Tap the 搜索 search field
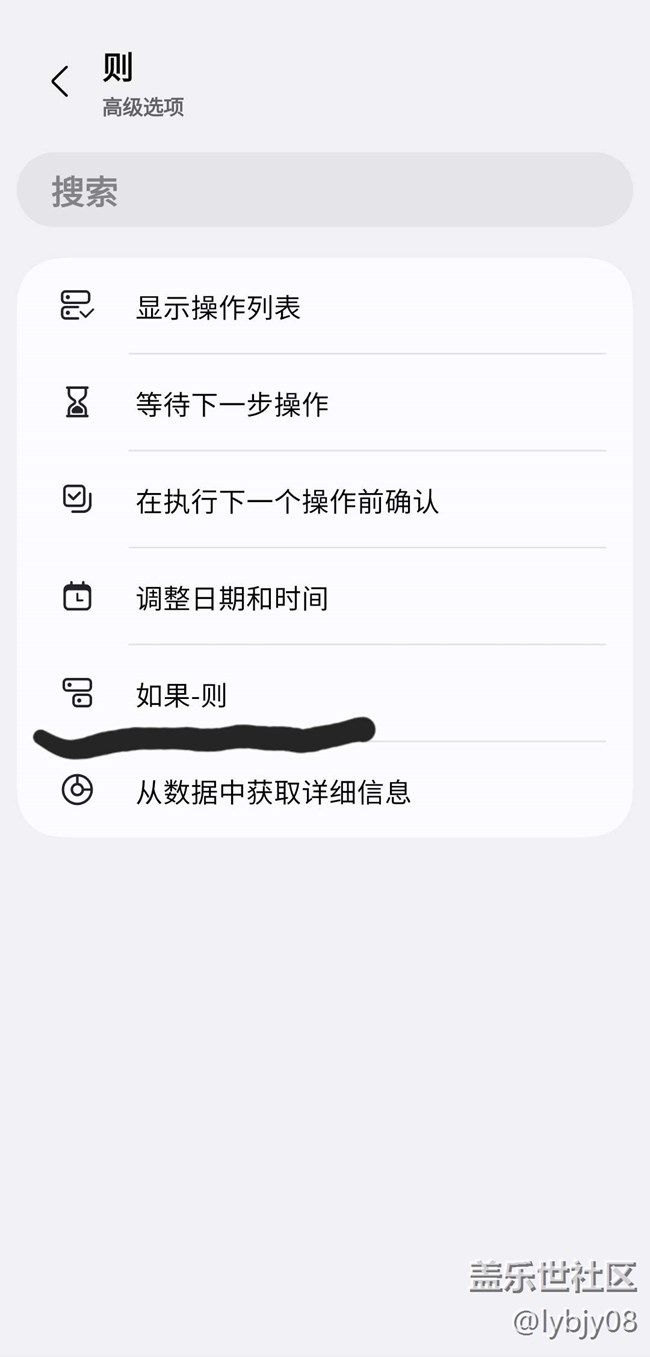Screen dimensions: 650x1357 pos(325,190)
